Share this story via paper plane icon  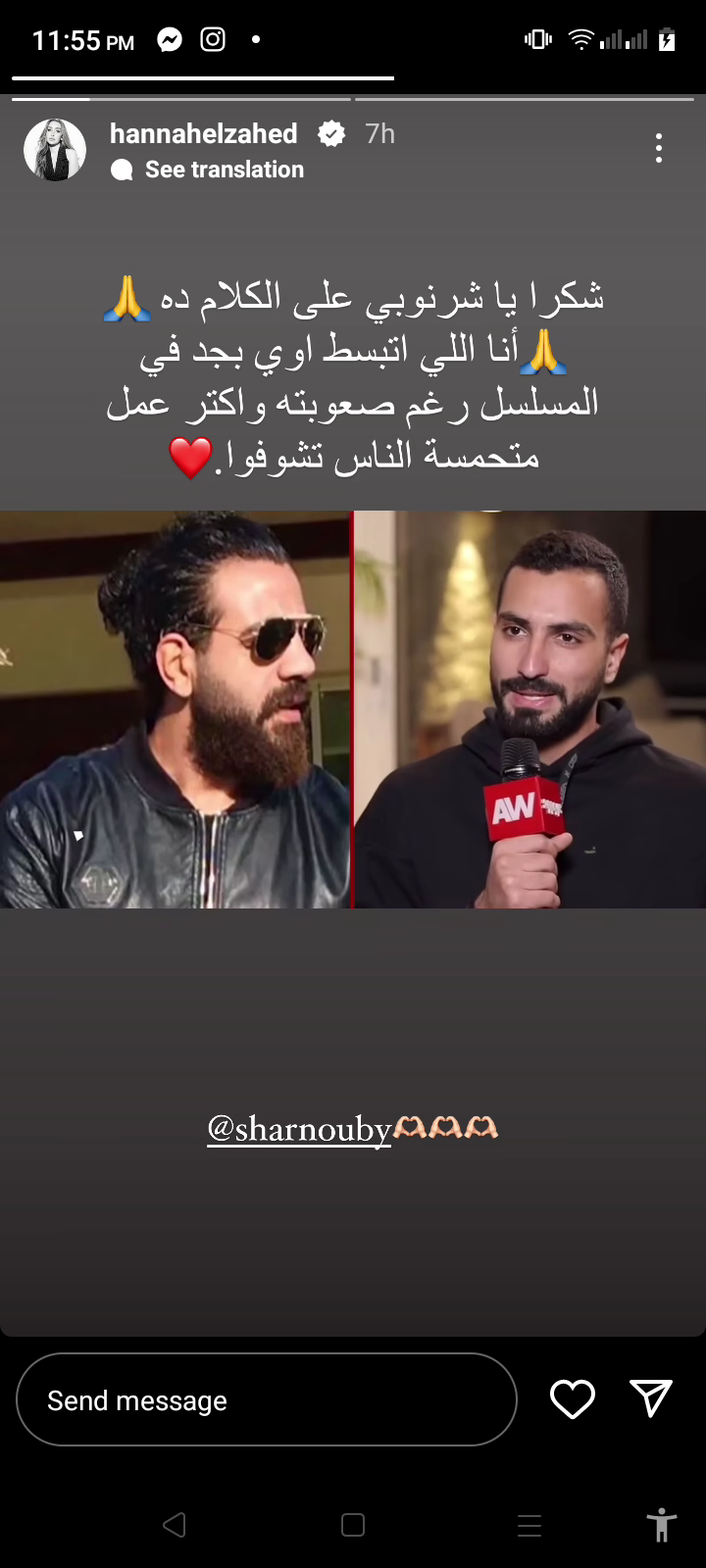click(650, 1398)
